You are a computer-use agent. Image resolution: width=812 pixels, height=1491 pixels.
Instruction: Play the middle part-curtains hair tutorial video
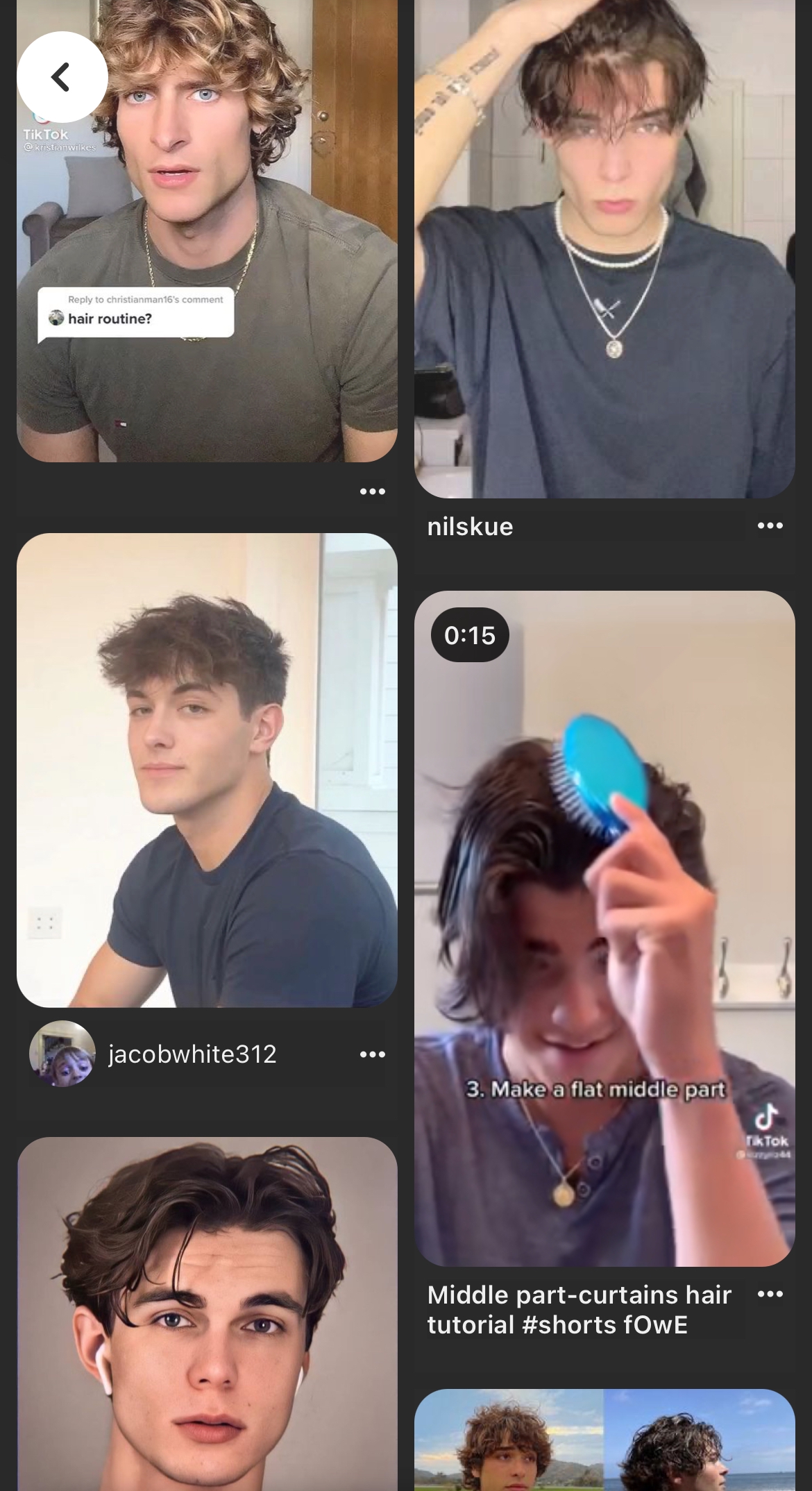point(604,928)
